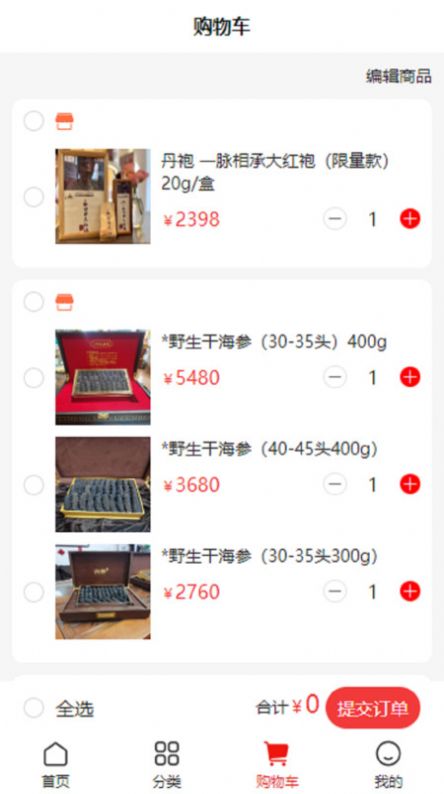Reduce quantity of the ¥3680 sea cucumber
The width and height of the screenshot is (444, 794).
tap(335, 485)
